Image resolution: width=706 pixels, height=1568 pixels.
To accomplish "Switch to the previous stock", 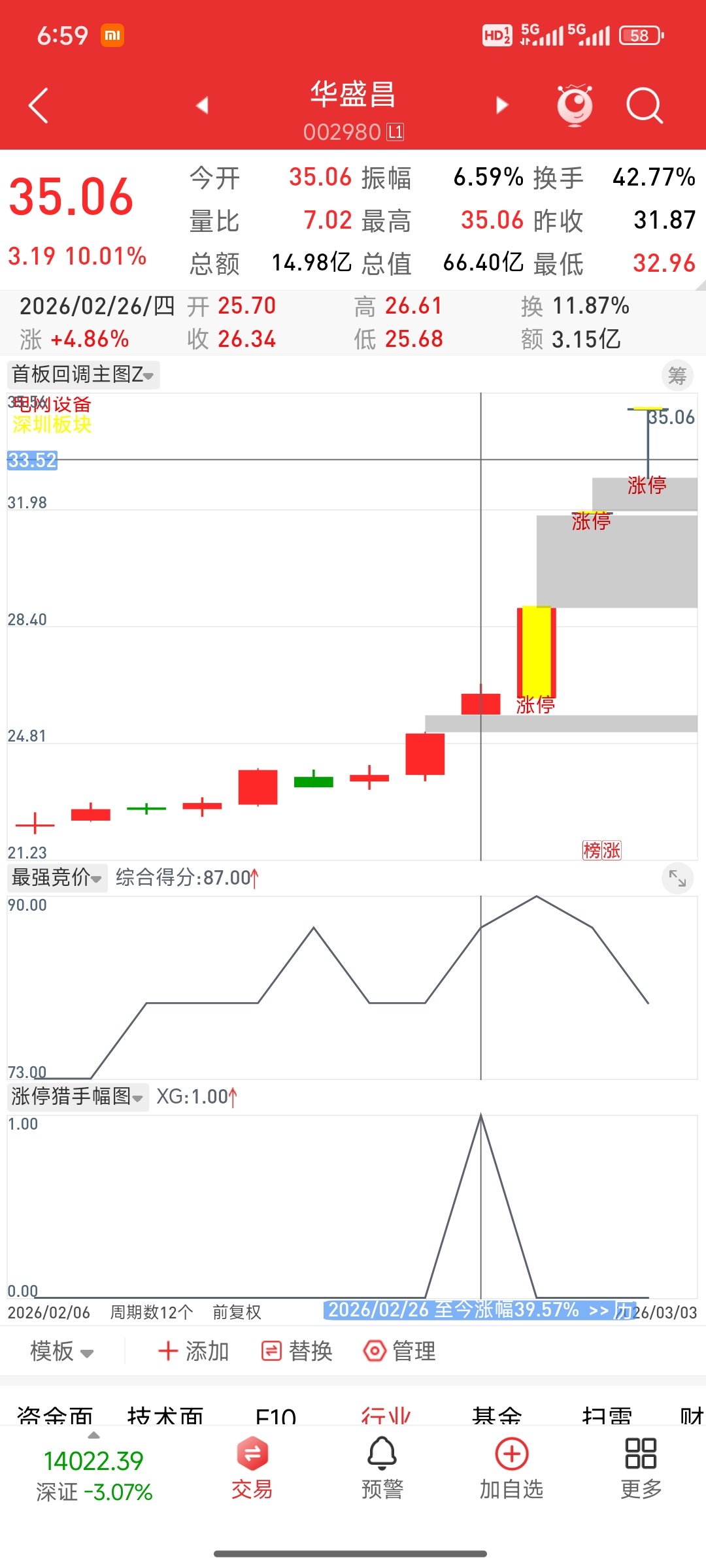I will coord(202,105).
